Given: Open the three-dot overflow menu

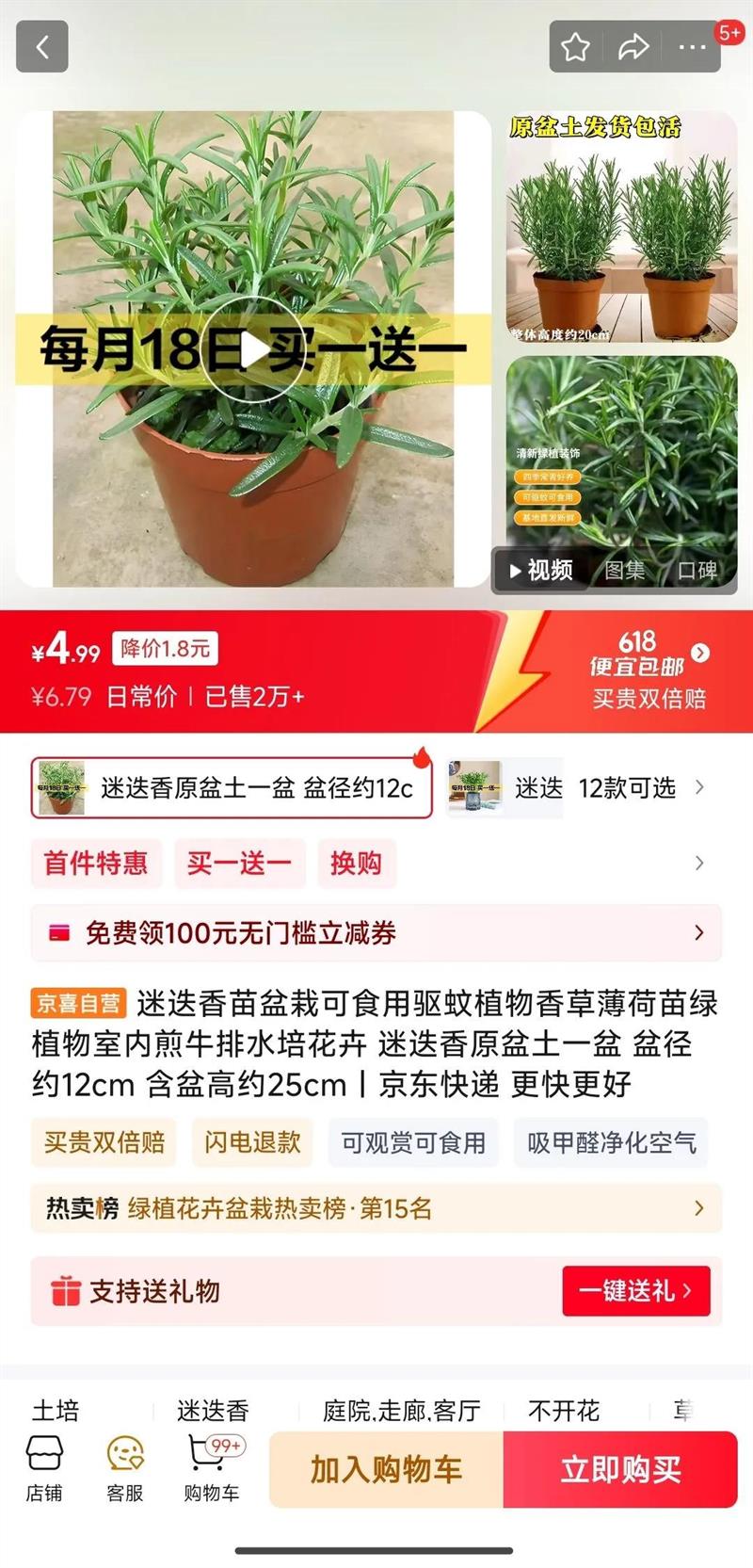Looking at the screenshot, I should tap(692, 47).
